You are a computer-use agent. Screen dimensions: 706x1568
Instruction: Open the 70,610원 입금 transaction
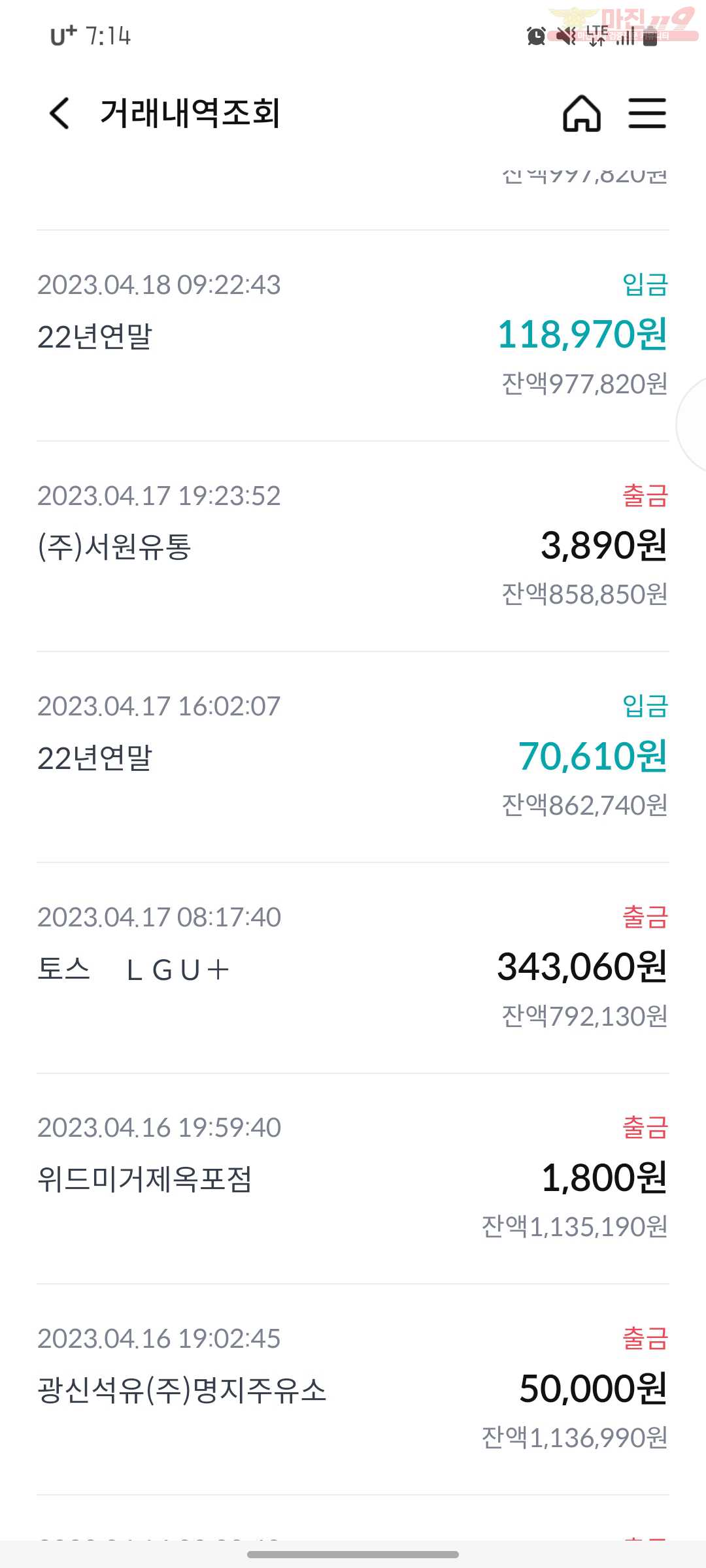coord(353,757)
